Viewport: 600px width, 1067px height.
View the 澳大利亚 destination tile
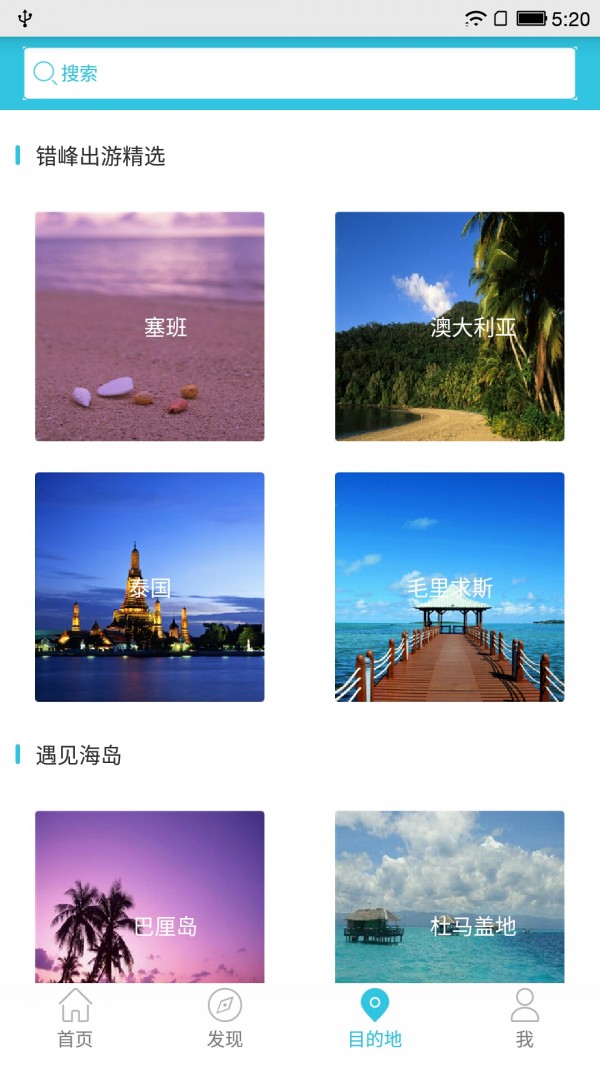pyautogui.click(x=449, y=326)
